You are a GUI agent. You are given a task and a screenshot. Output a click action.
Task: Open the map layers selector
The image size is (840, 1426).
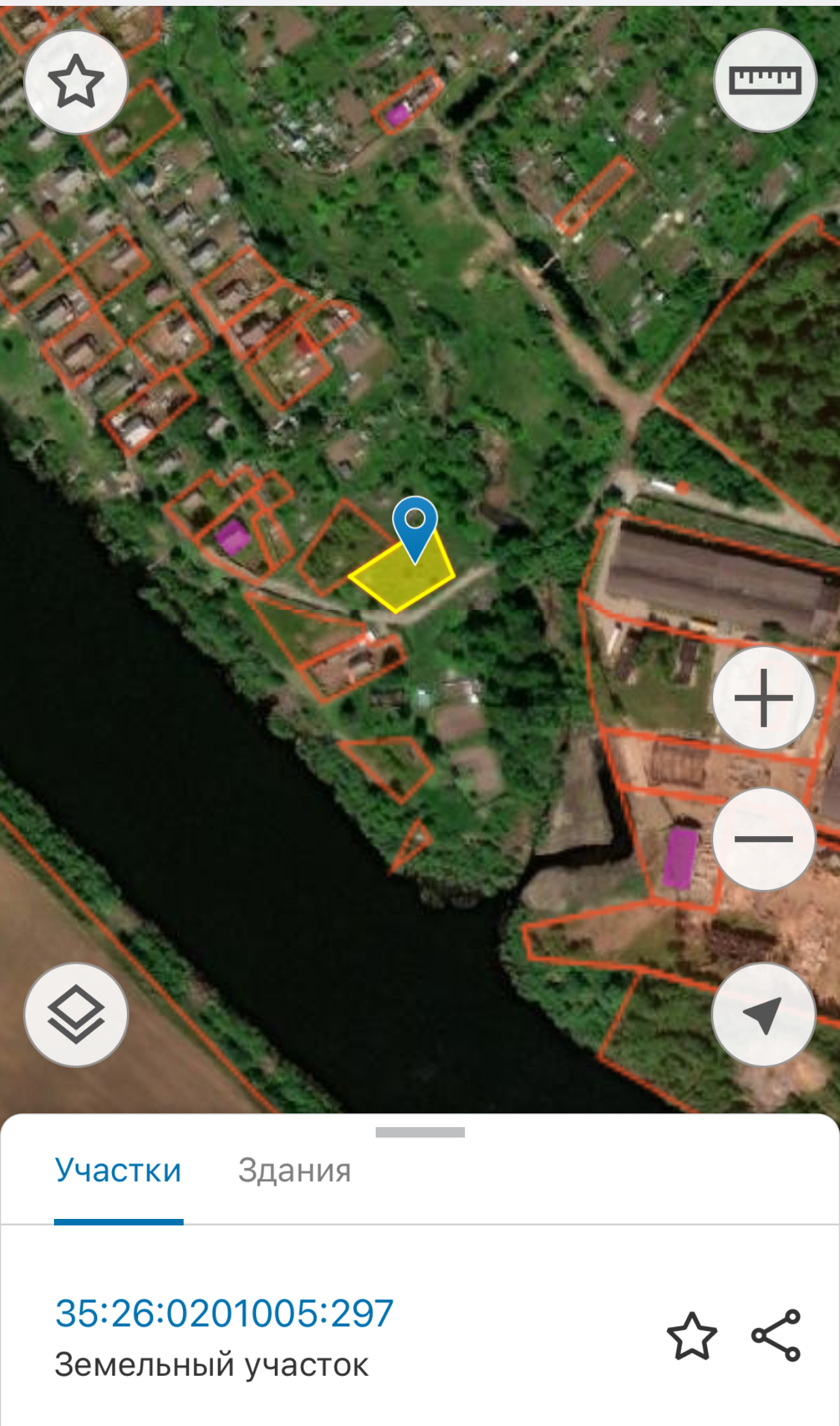click(x=76, y=1014)
